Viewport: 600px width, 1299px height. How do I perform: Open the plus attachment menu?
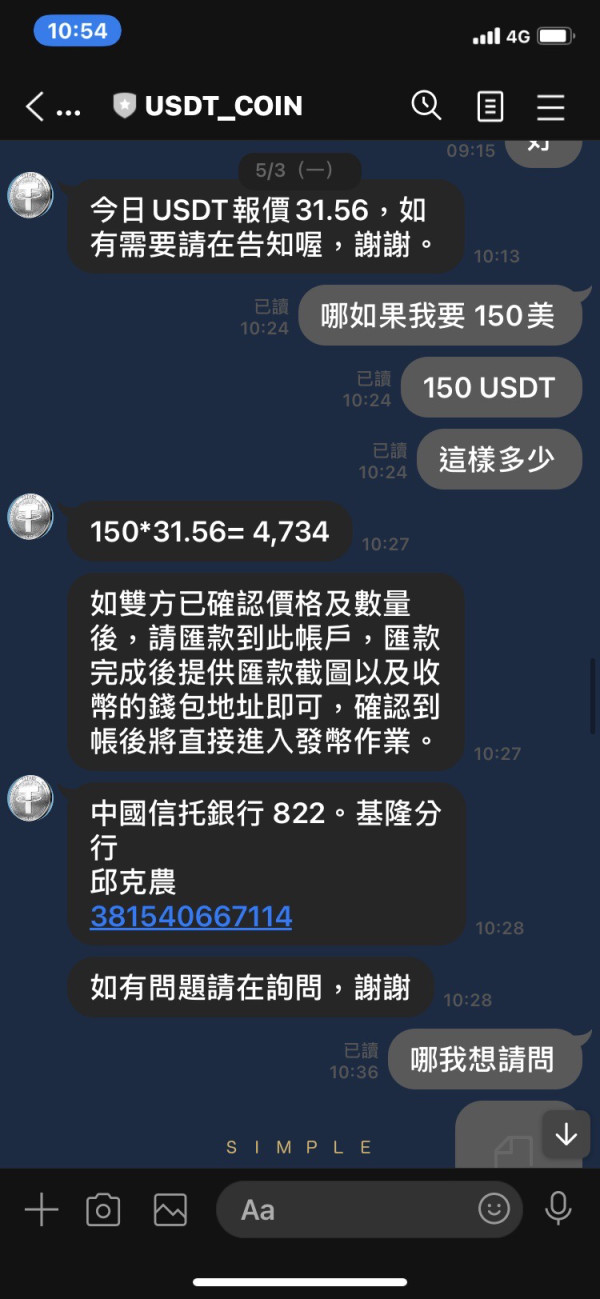pos(41,1210)
